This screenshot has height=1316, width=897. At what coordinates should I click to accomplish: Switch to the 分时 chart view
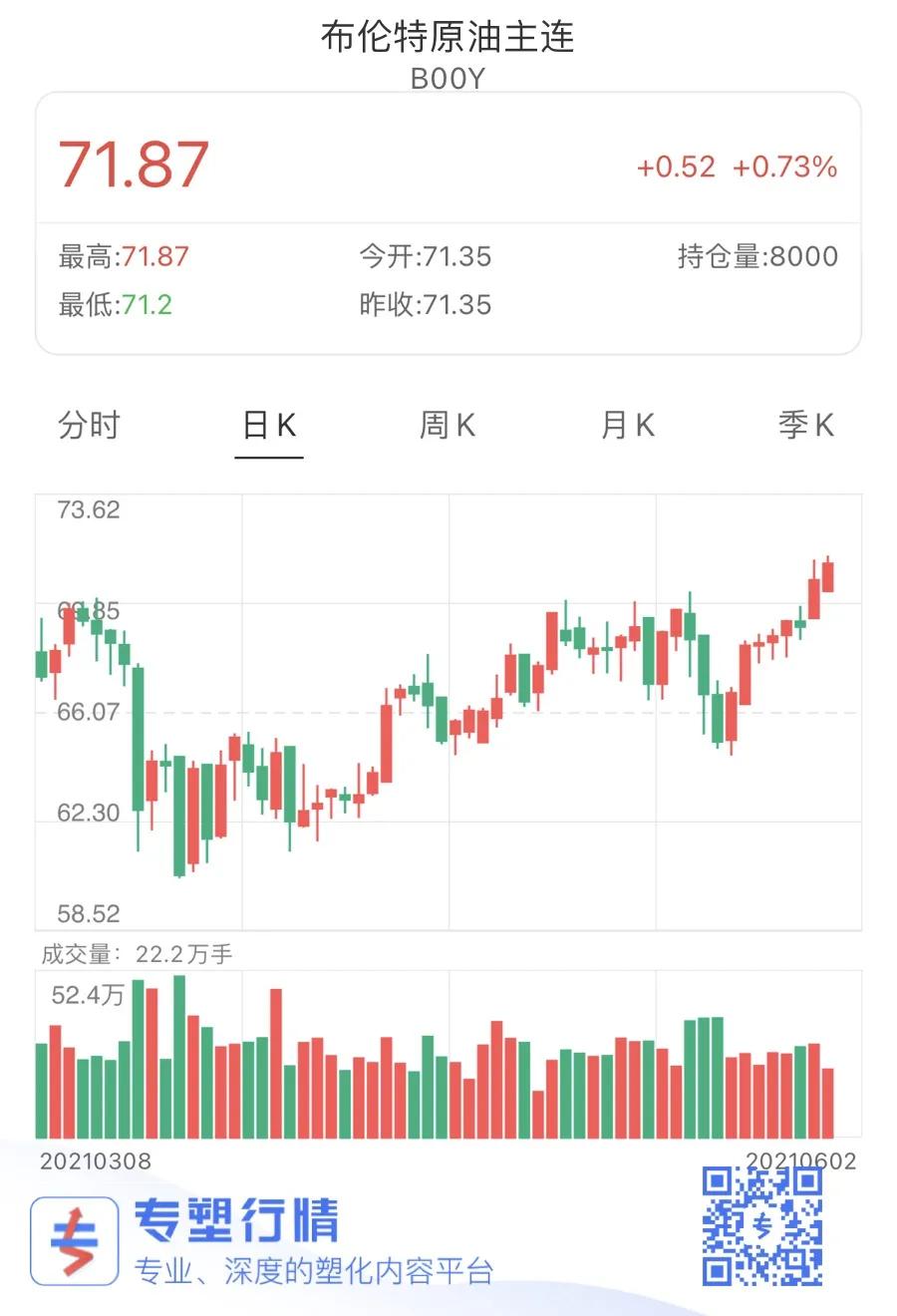click(89, 426)
